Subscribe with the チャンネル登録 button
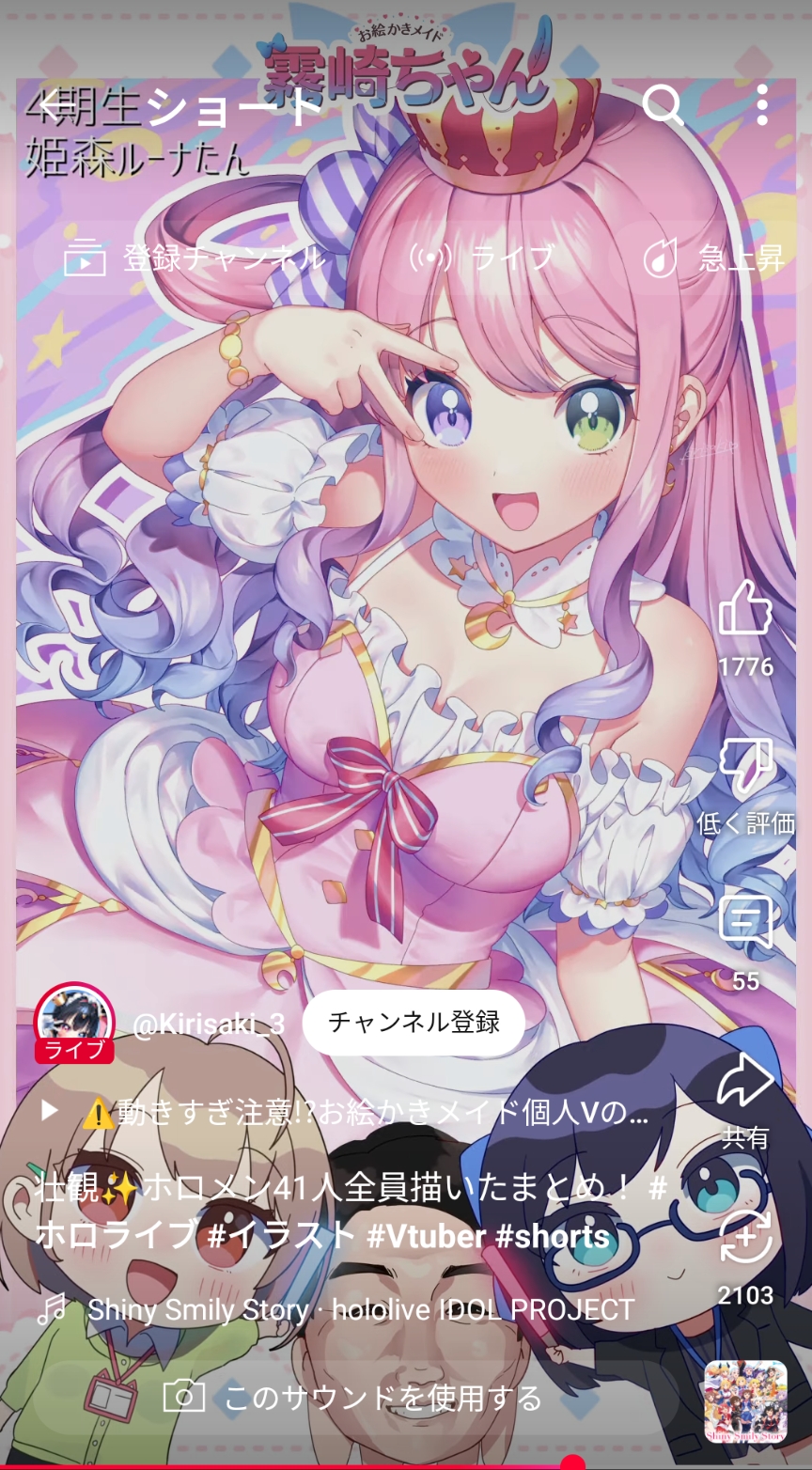812x1470 pixels. [x=414, y=1023]
